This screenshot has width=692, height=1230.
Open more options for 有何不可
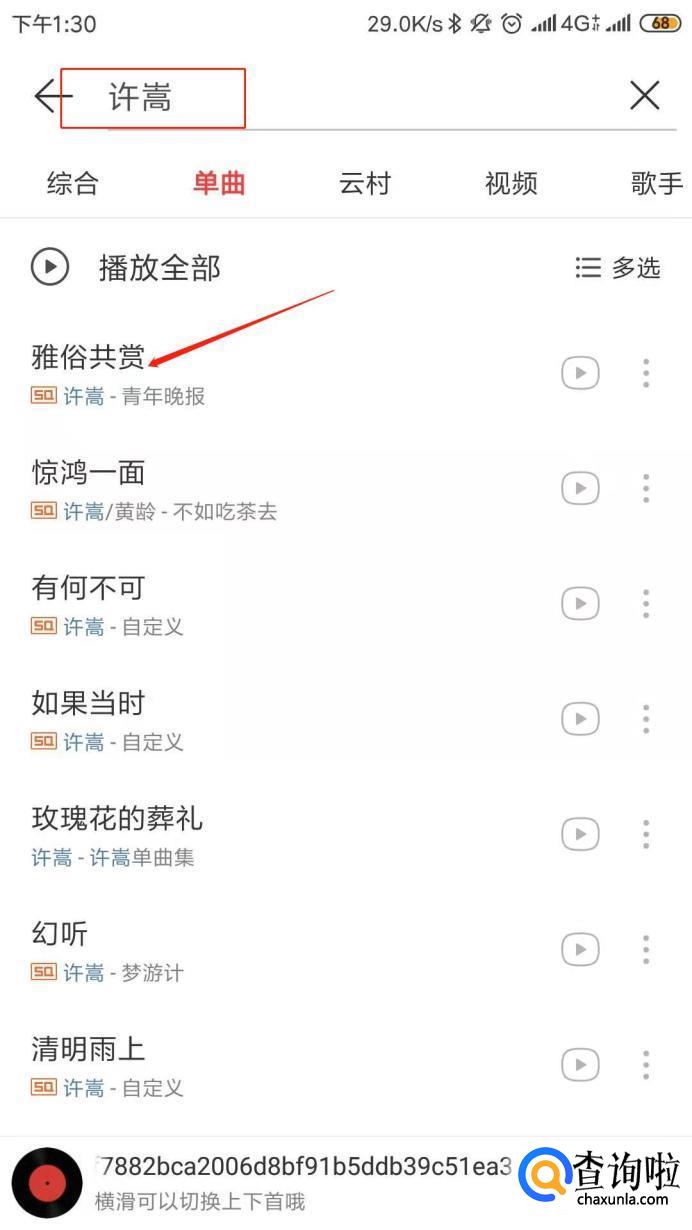(646, 603)
